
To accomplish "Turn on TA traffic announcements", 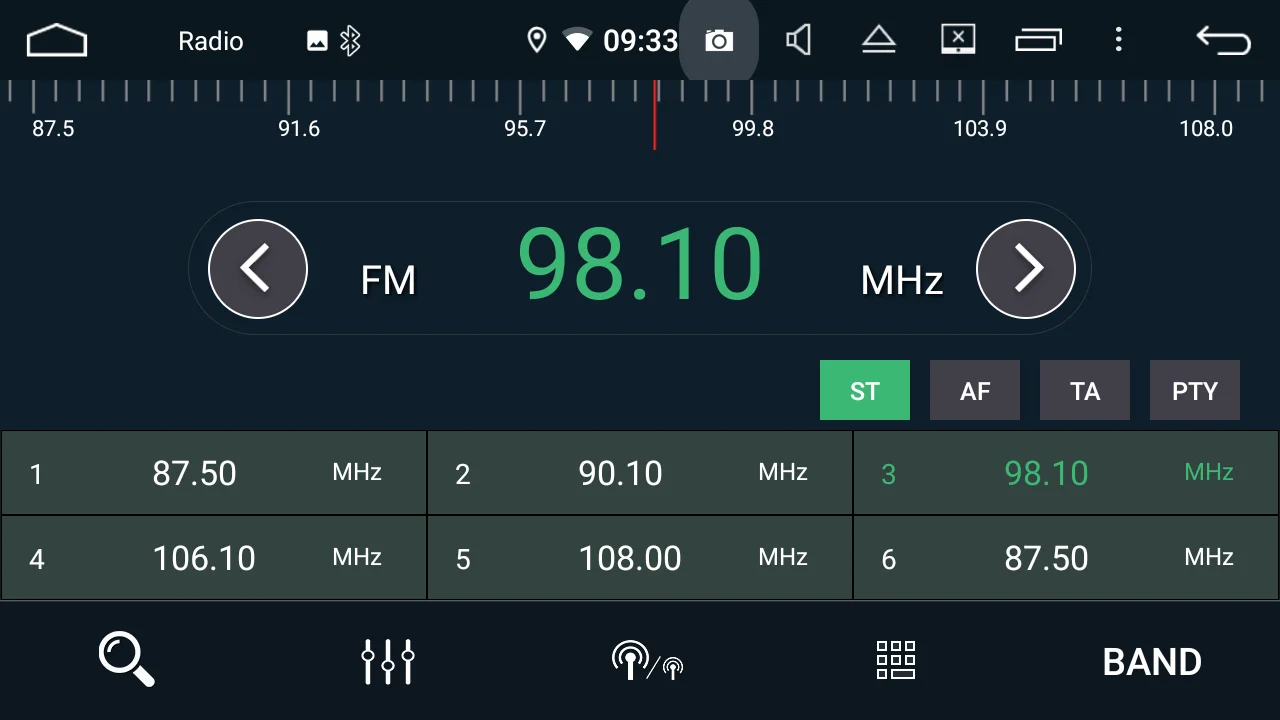I will [1084, 390].
